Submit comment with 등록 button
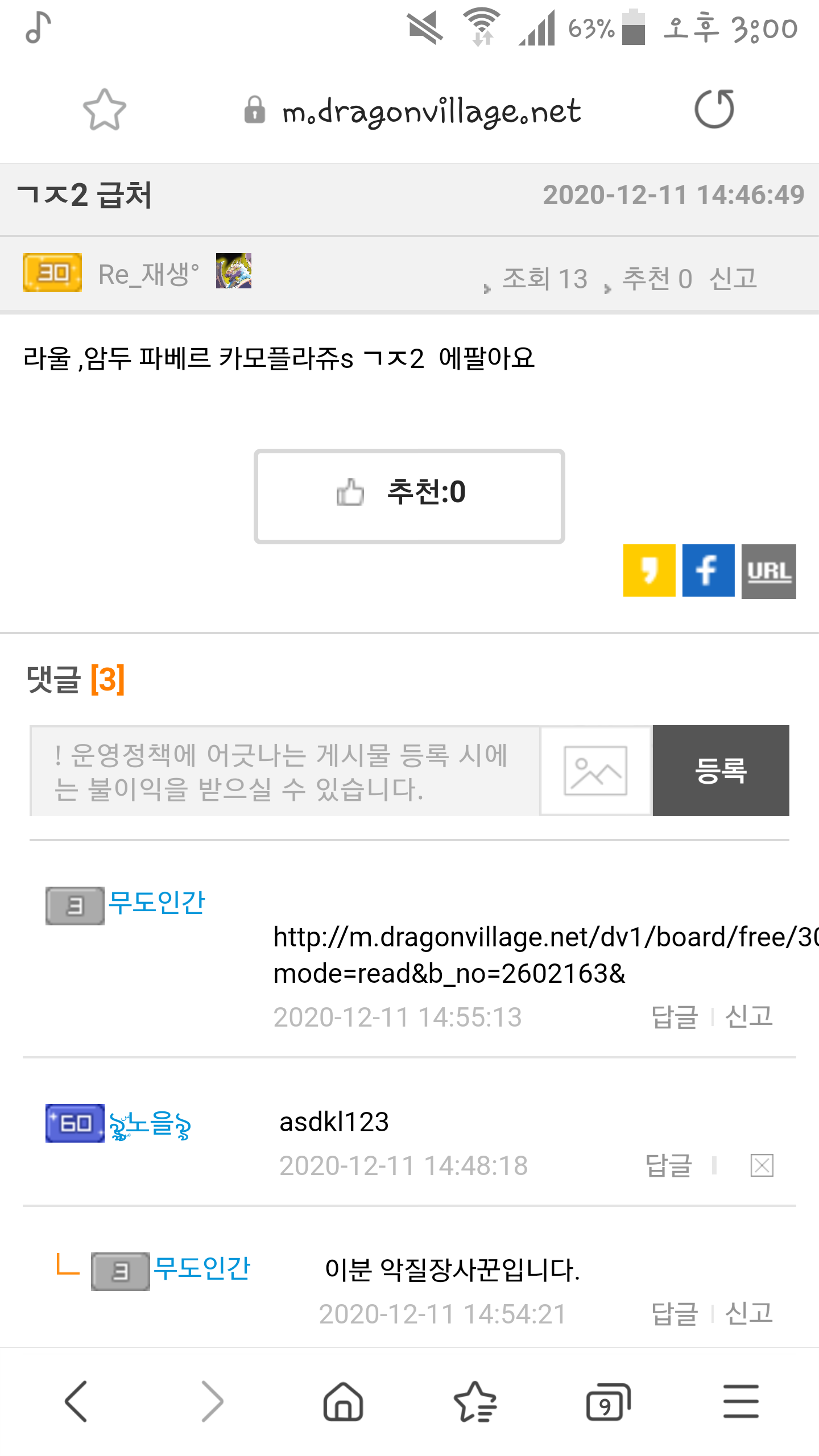Screen dimensions: 819x1456 [721, 771]
